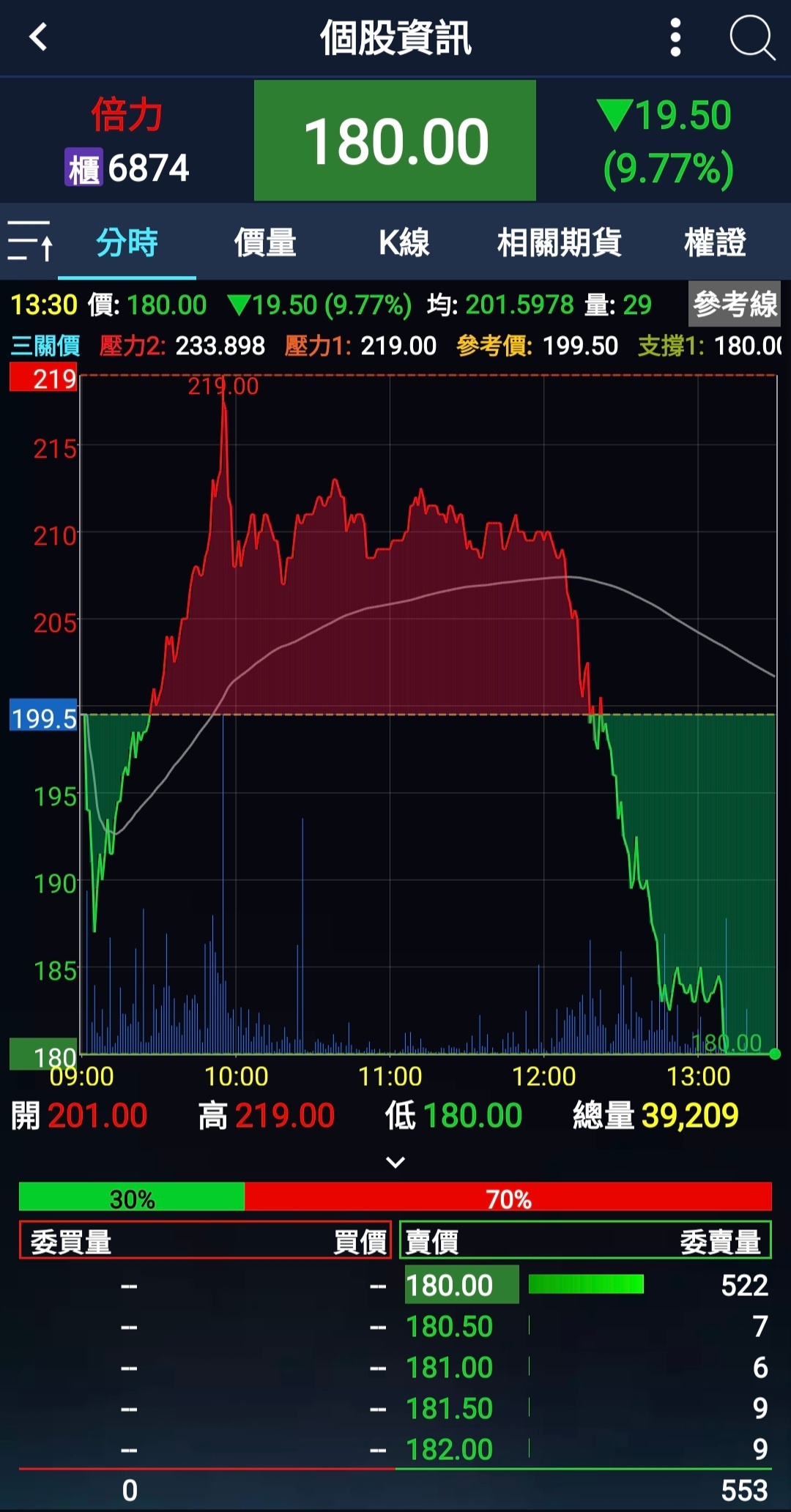Tap the 參考線 button
Viewport: 791px width, 1512px height.
(x=734, y=304)
